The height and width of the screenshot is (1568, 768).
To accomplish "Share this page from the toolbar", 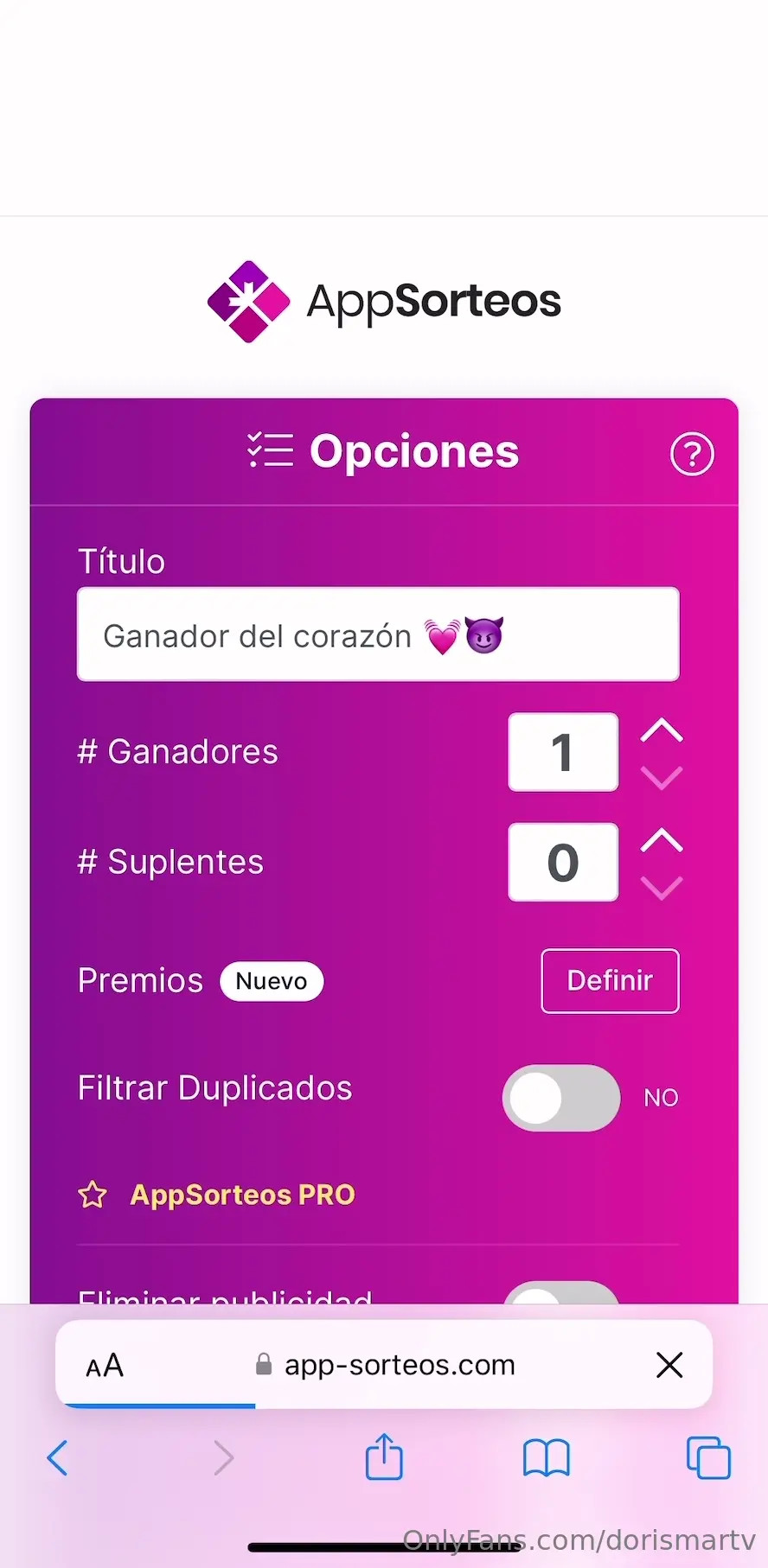I will (384, 1457).
